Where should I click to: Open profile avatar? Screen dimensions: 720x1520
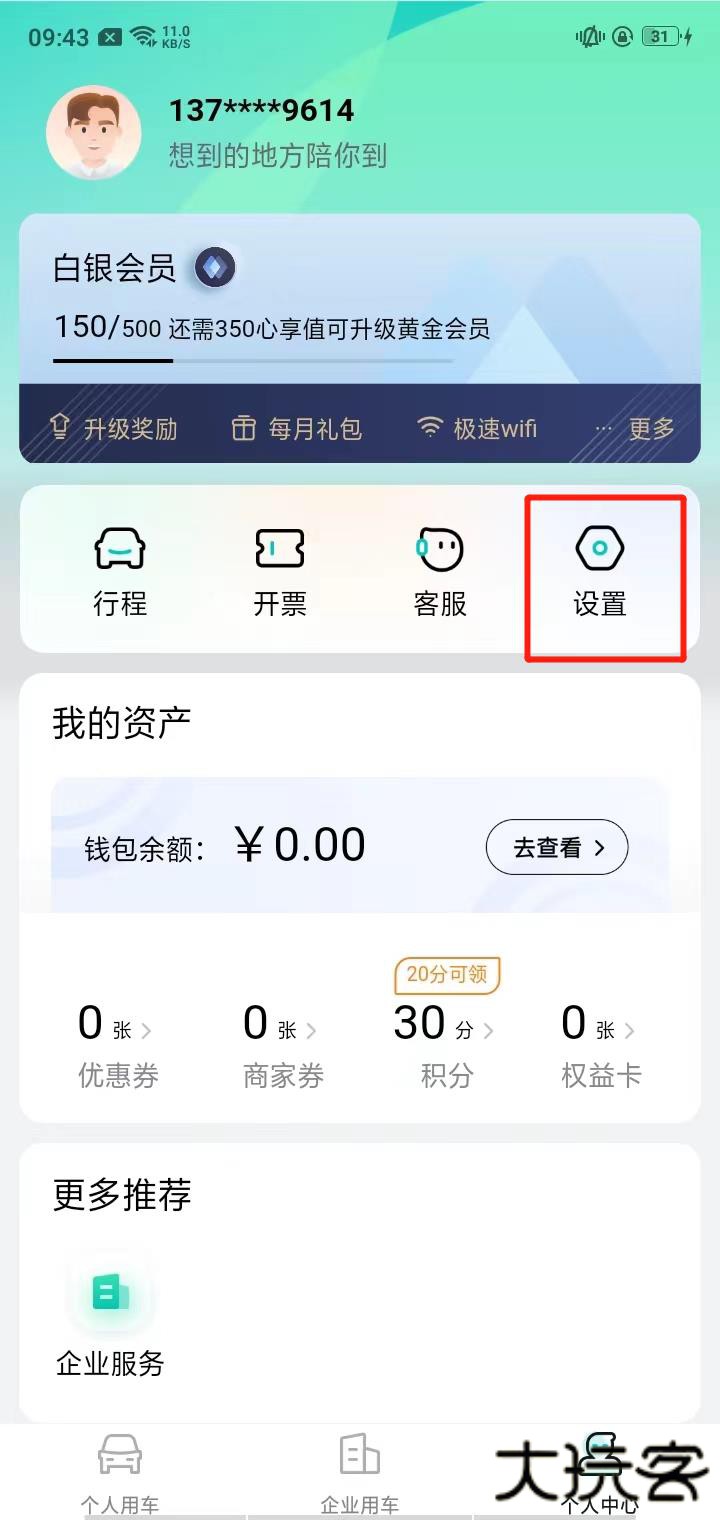[x=94, y=133]
